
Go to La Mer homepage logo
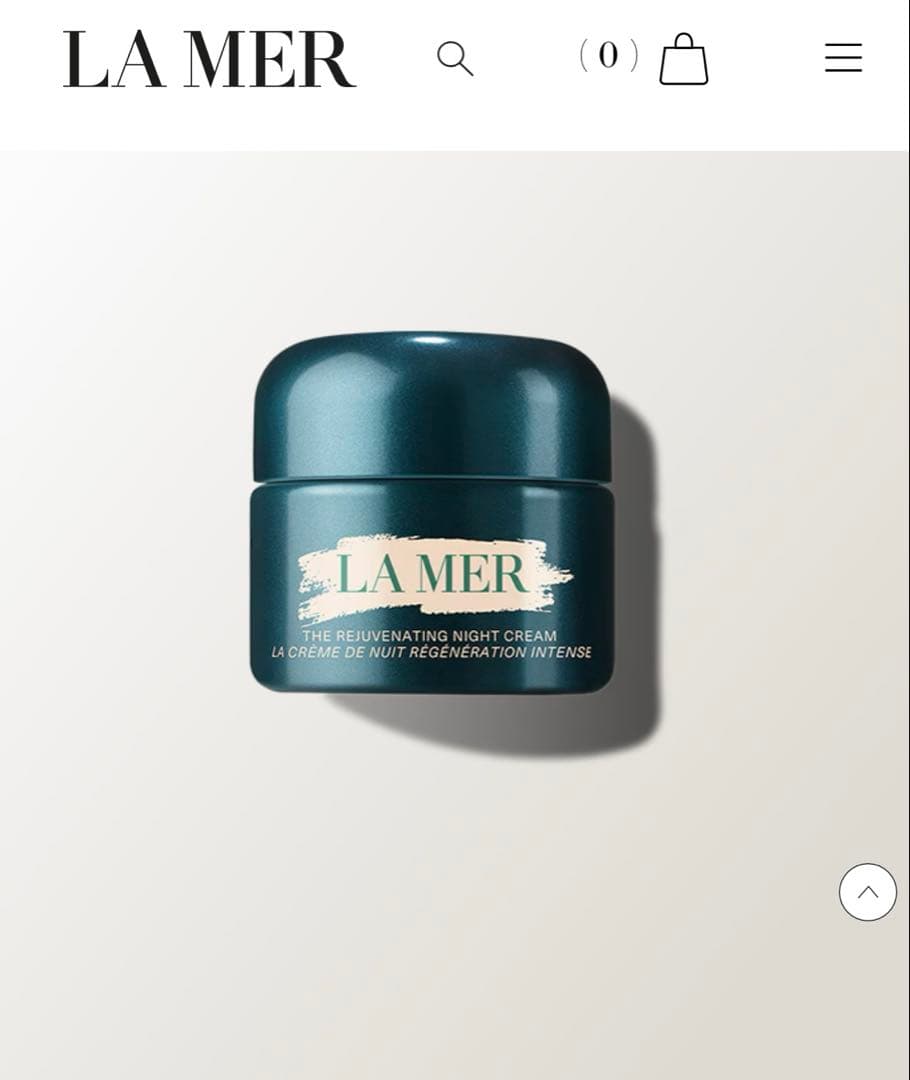coord(209,59)
